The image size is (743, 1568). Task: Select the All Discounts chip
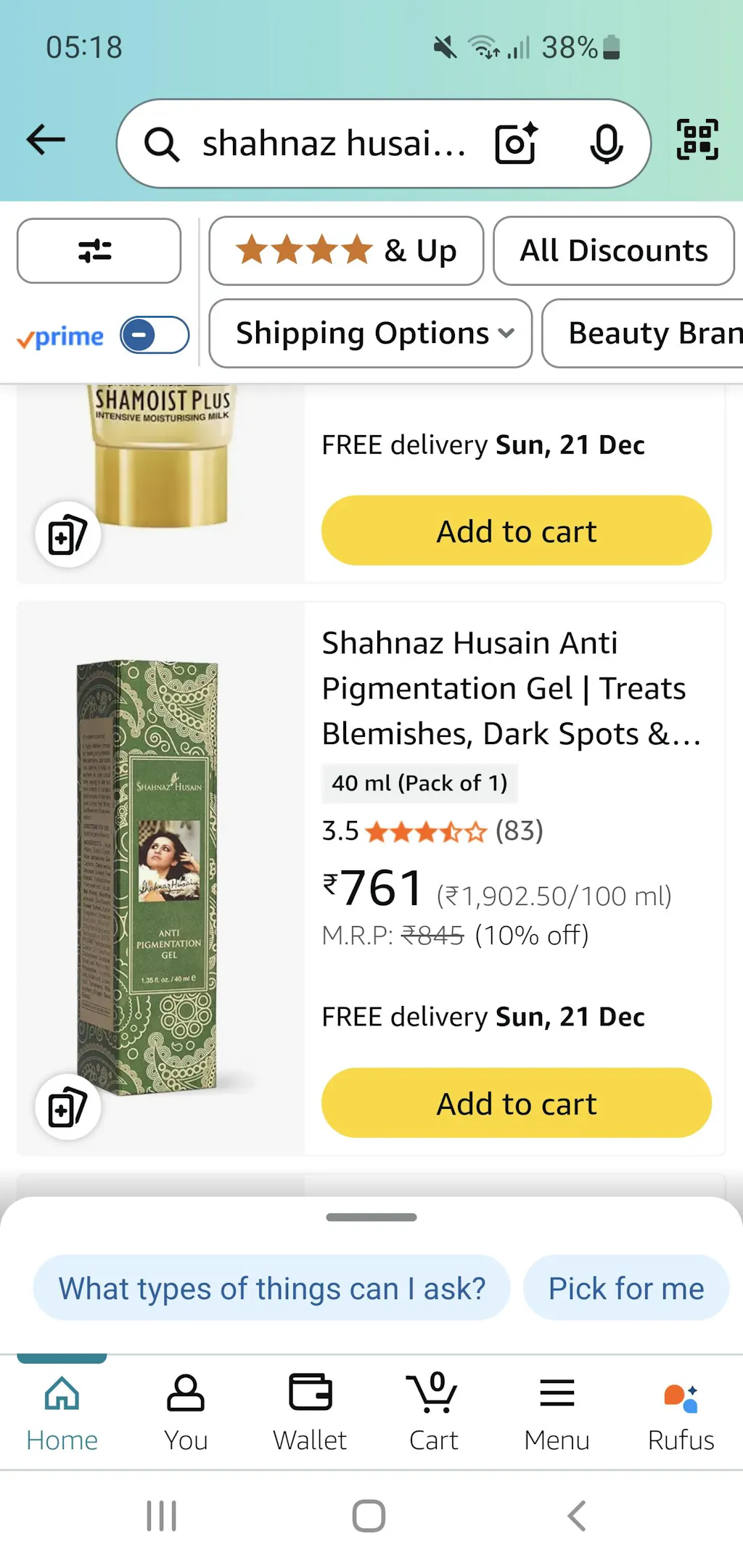click(x=613, y=251)
